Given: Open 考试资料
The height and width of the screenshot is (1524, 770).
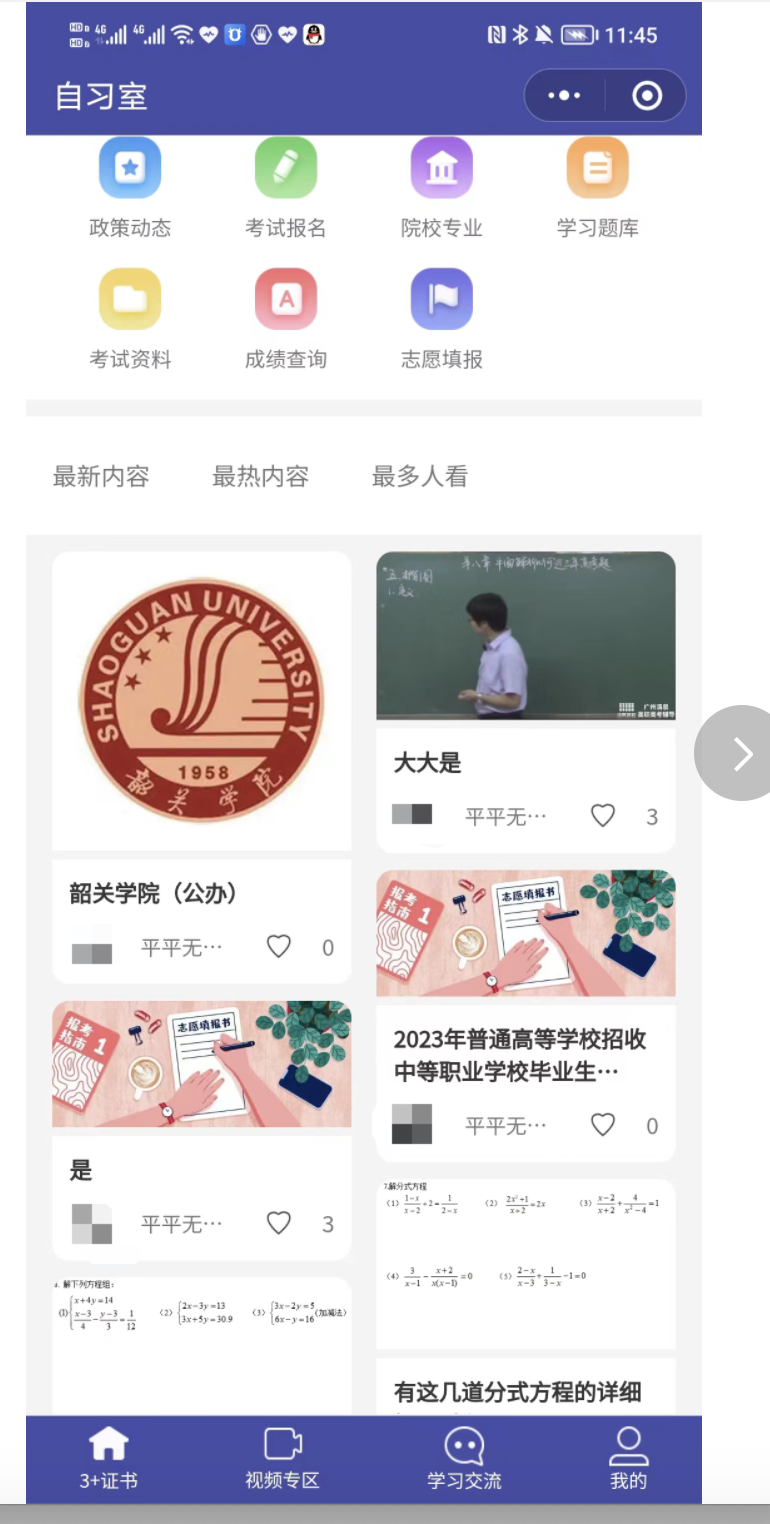Looking at the screenshot, I should pos(130,320).
